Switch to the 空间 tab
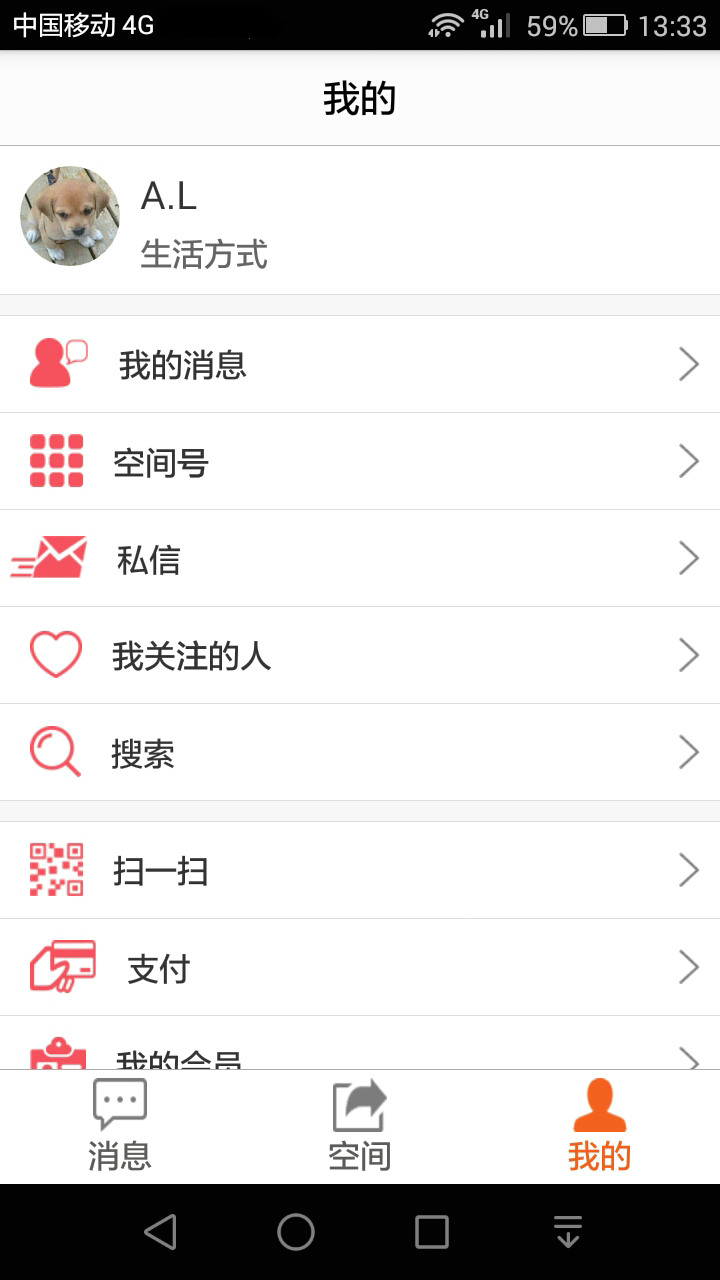Image resolution: width=720 pixels, height=1280 pixels. (x=360, y=1126)
